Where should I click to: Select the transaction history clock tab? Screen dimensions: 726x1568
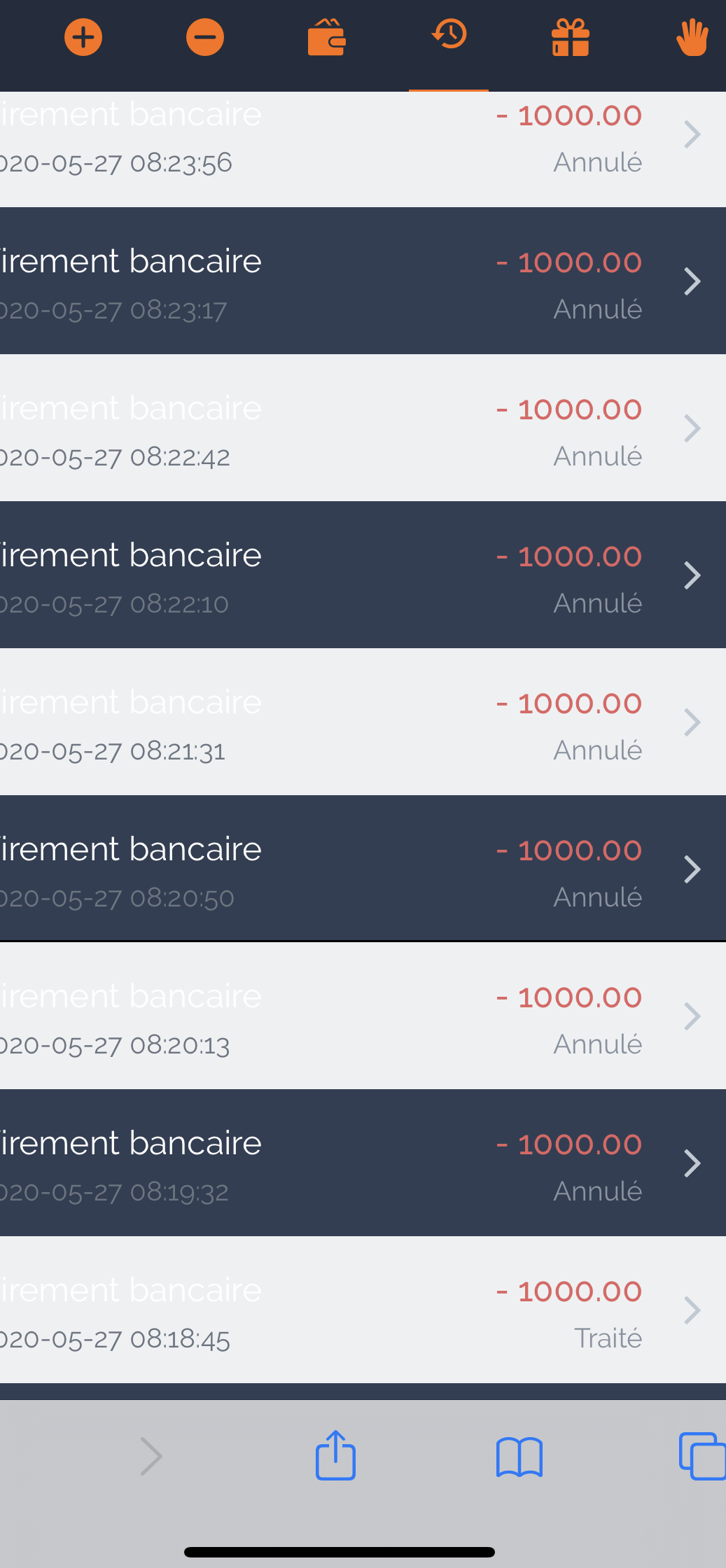coord(449,35)
